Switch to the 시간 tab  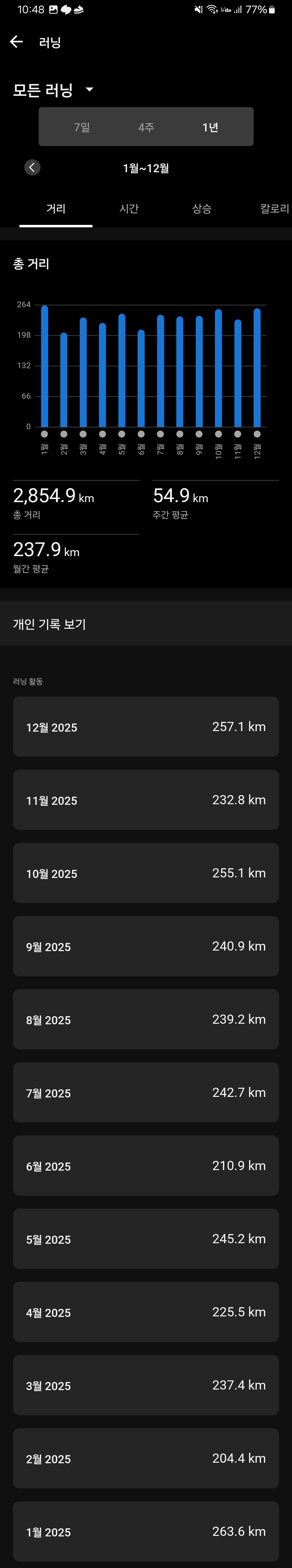tap(129, 209)
